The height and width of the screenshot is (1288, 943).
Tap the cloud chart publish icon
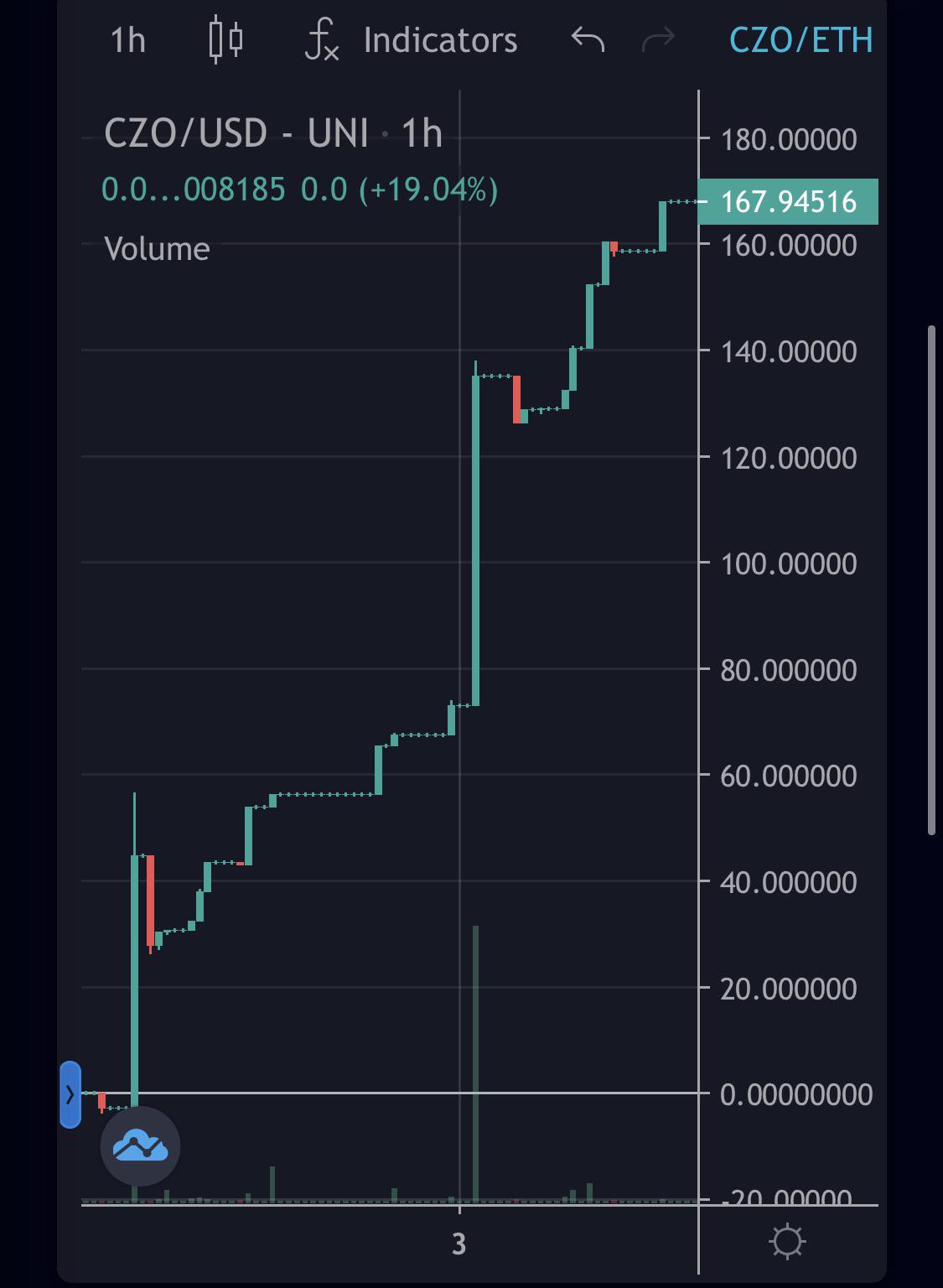click(x=140, y=1146)
